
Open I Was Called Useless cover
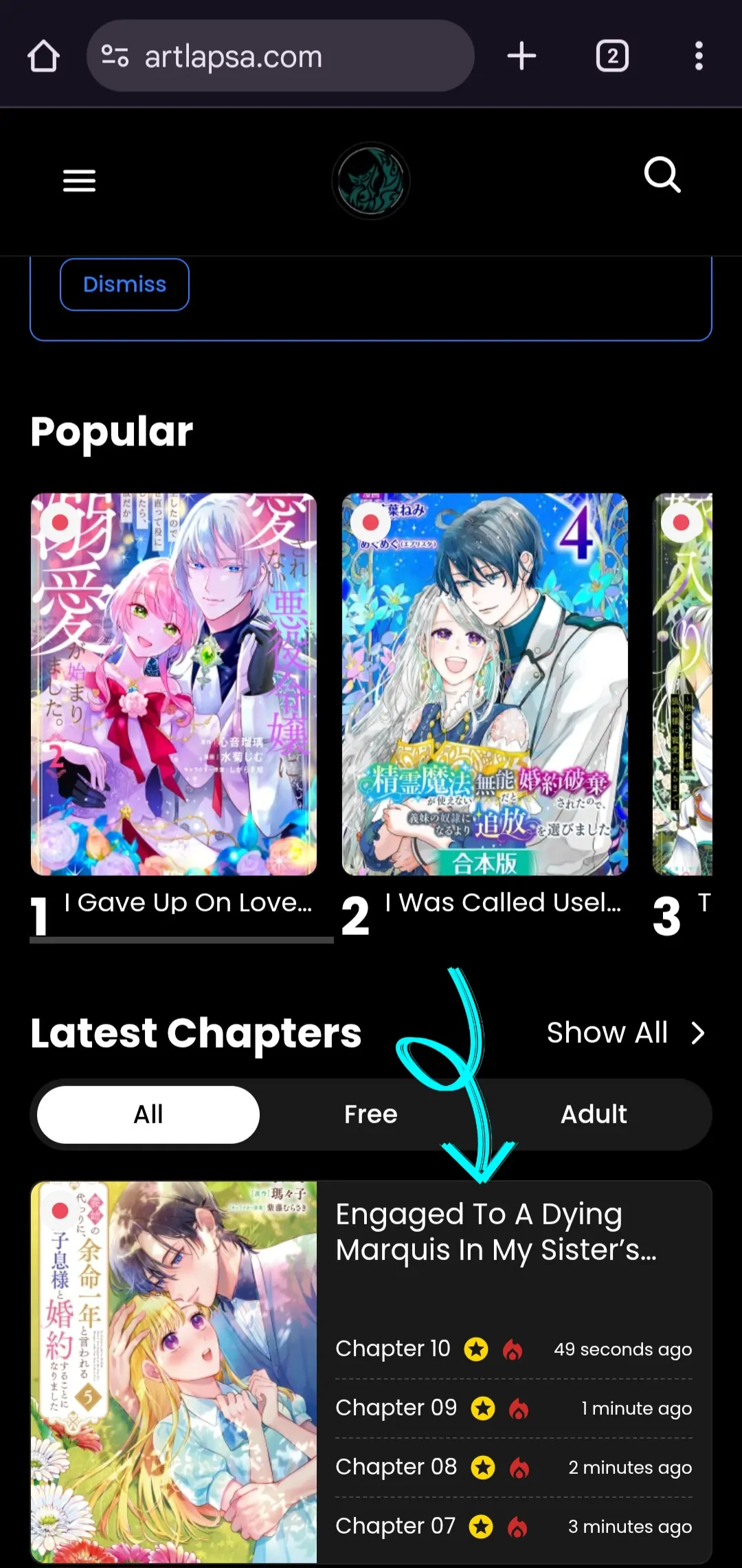(x=485, y=684)
